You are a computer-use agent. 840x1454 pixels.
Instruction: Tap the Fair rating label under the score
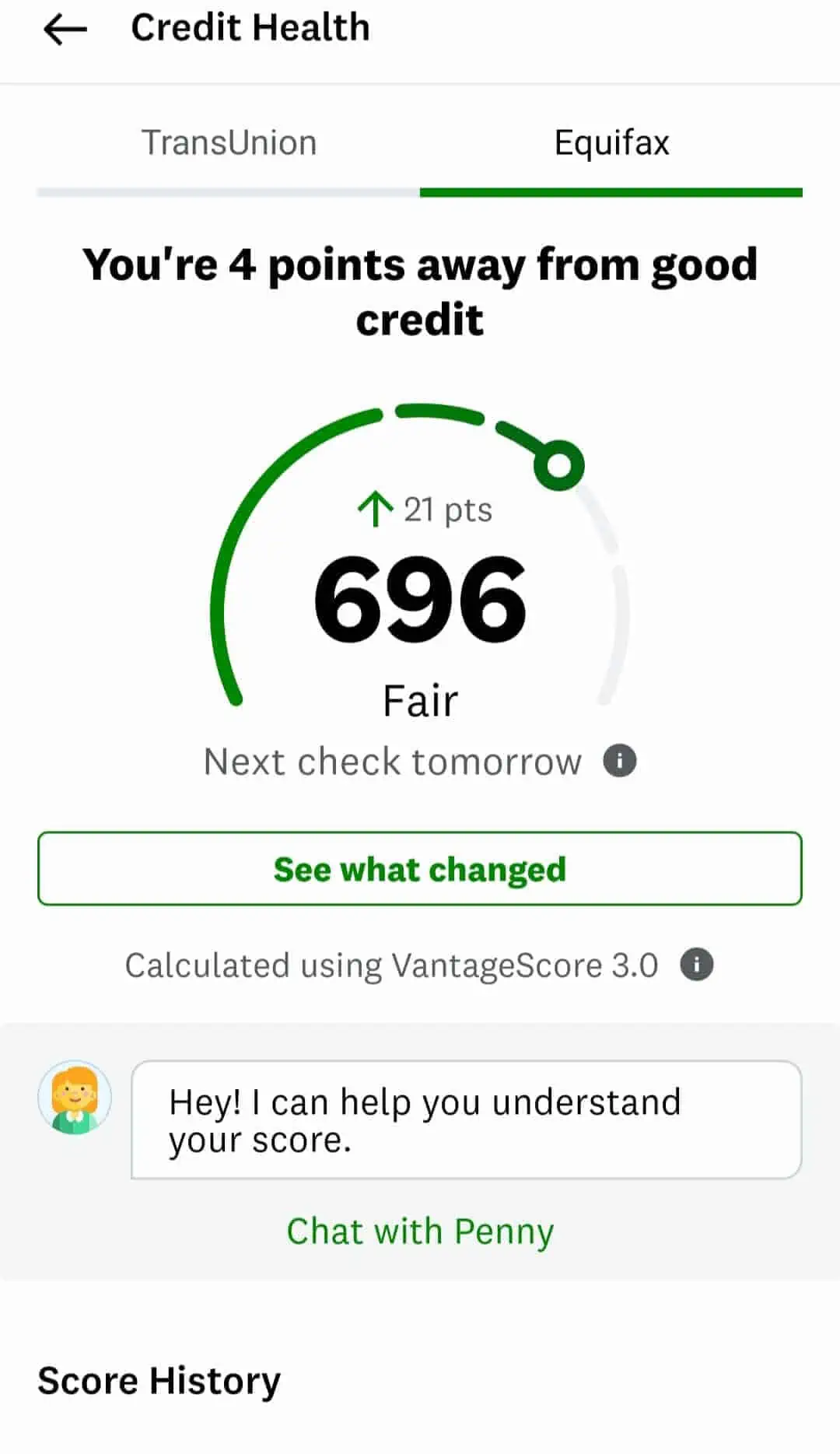420,699
